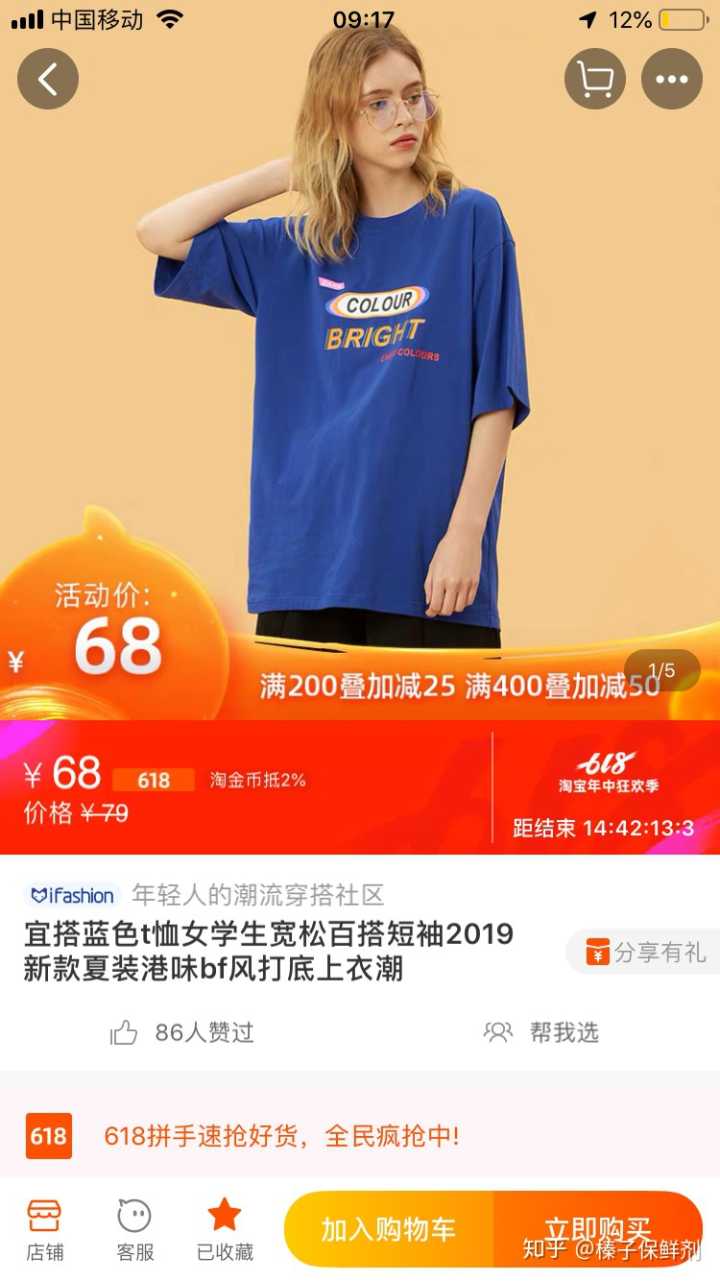720x1281 pixels.
Task: Tap 帮我选 to ask friends
Action: tap(541, 1032)
